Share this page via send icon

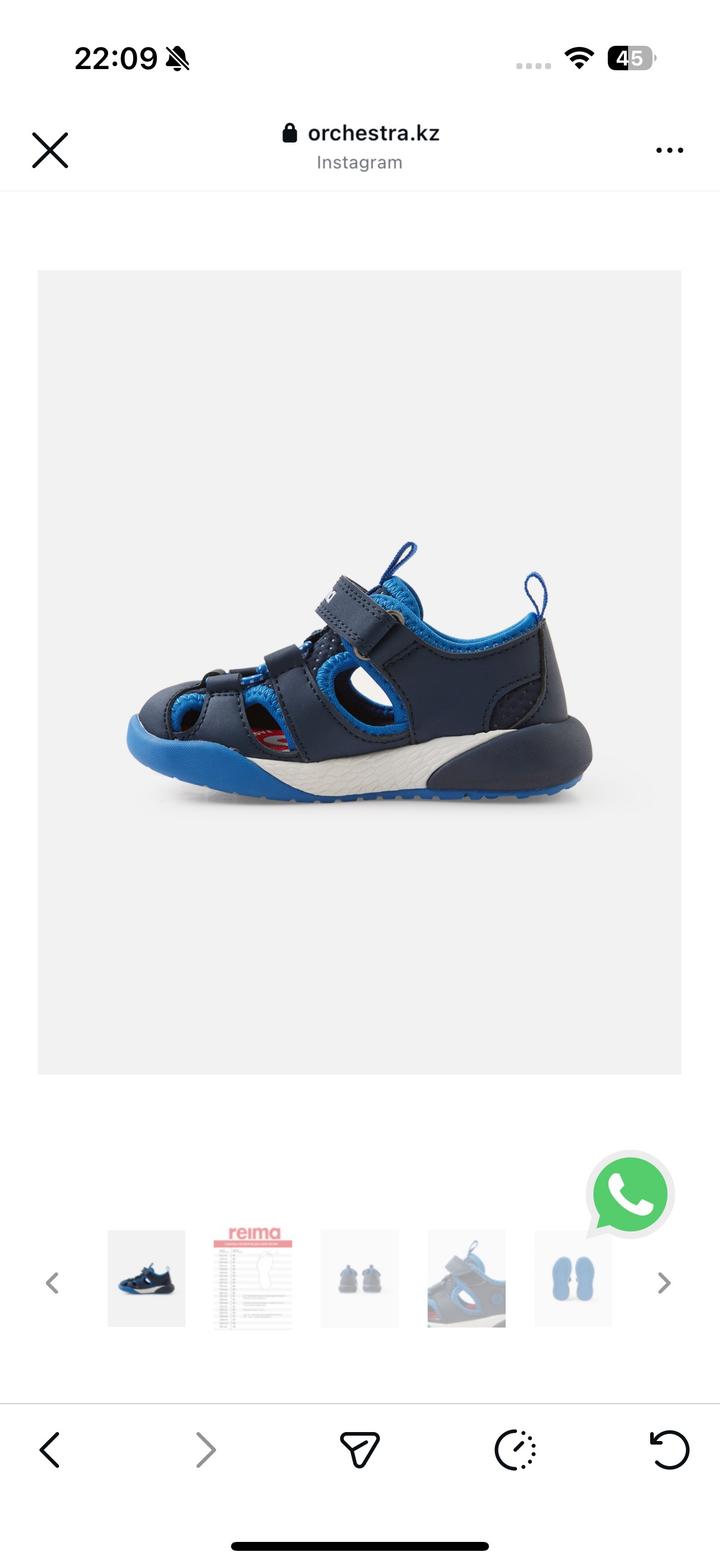point(359,1449)
